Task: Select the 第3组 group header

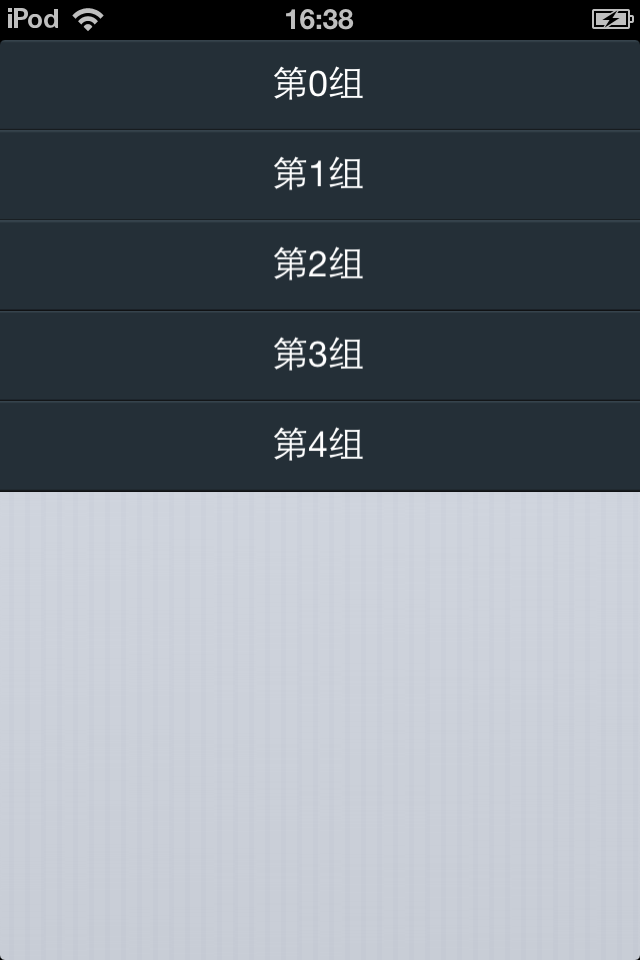Action: coord(319,355)
